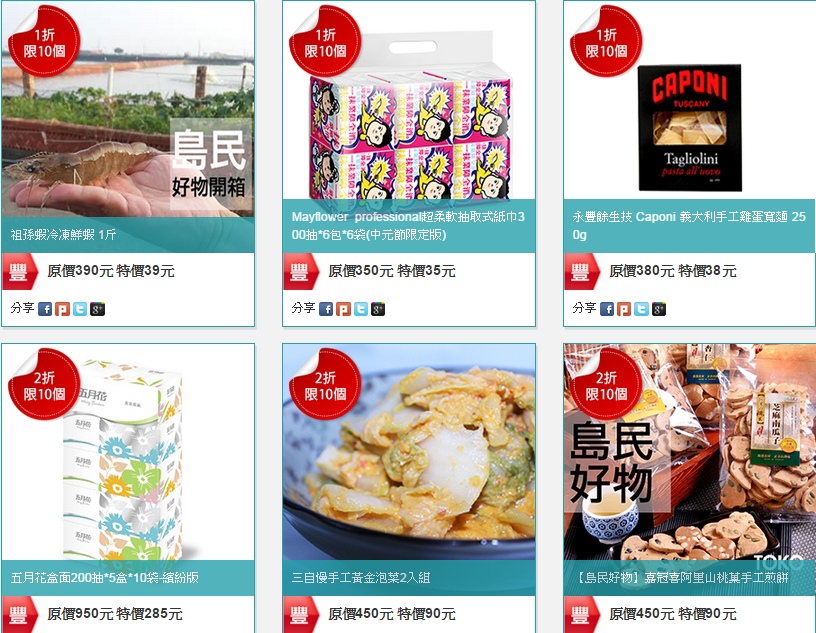Viewport: 816px width, 633px height.
Task: Share Mayflower tissue on Plurk
Action: [343, 309]
